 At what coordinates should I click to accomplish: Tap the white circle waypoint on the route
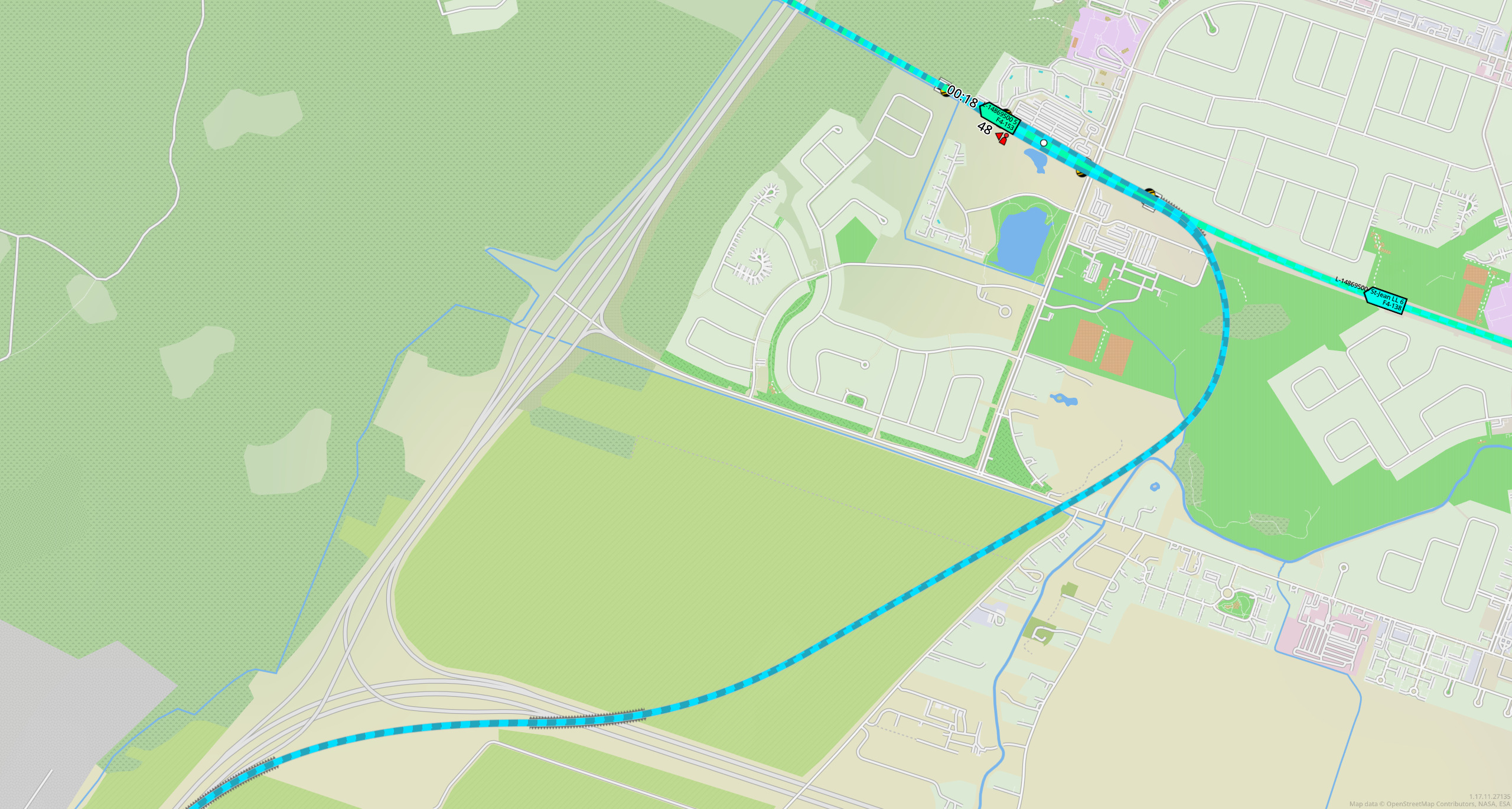[1044, 143]
